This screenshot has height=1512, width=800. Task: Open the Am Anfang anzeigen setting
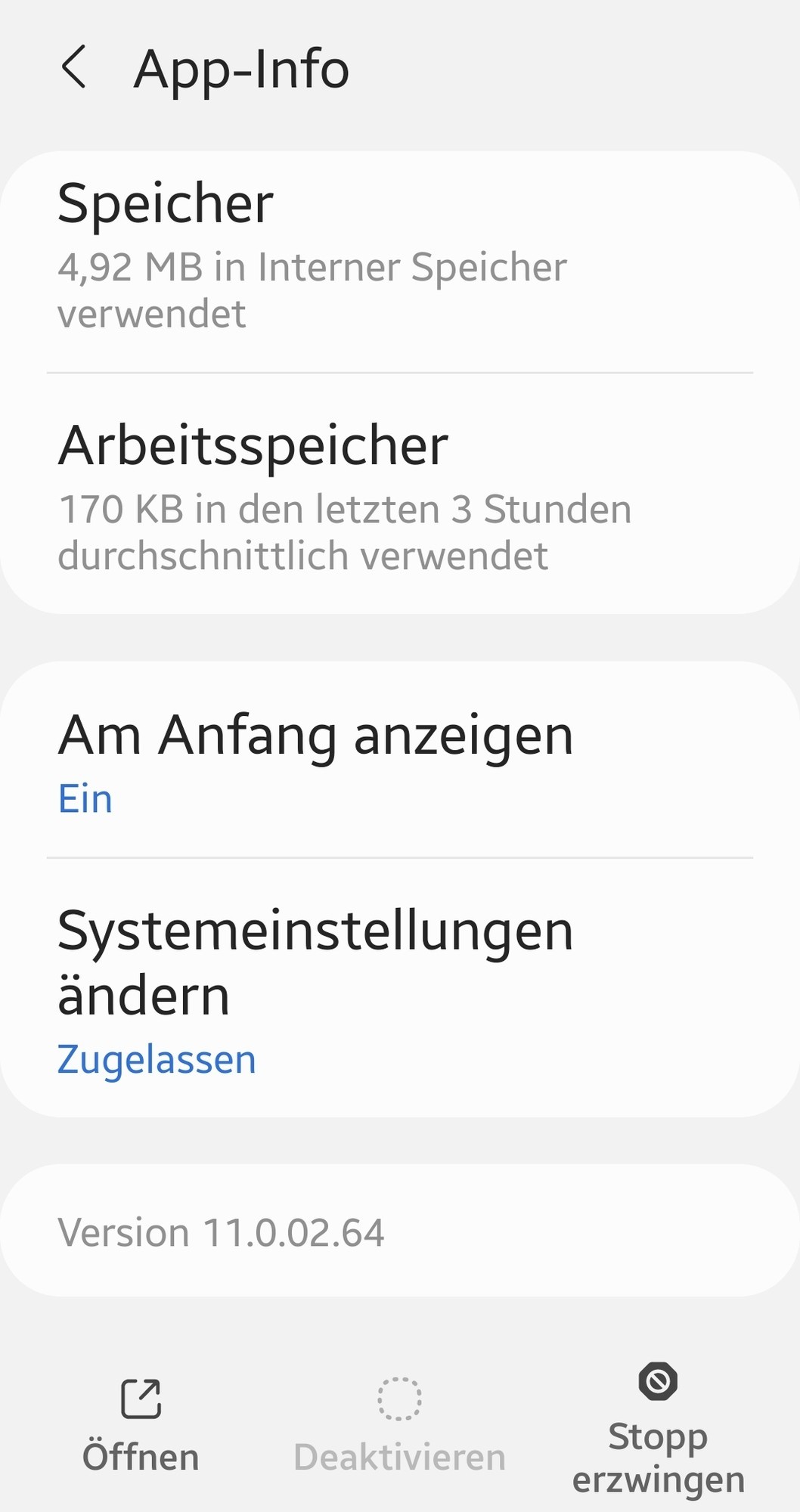coord(399,762)
